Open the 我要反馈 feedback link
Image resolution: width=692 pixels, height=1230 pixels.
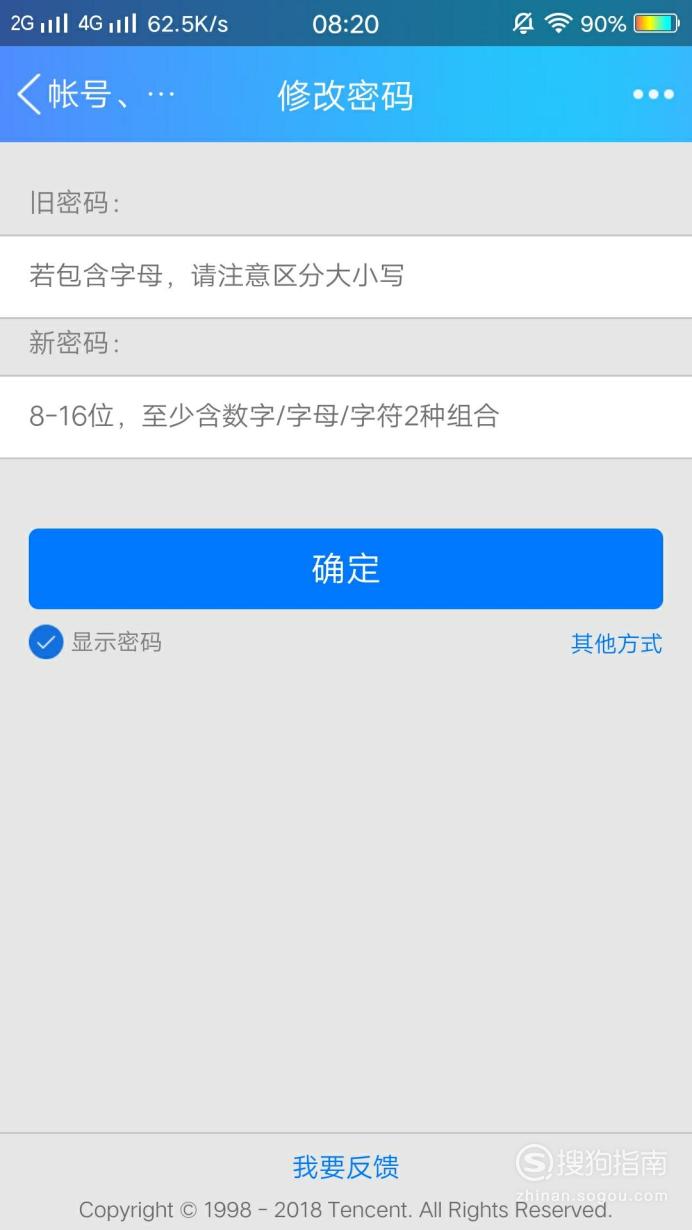(x=346, y=1167)
